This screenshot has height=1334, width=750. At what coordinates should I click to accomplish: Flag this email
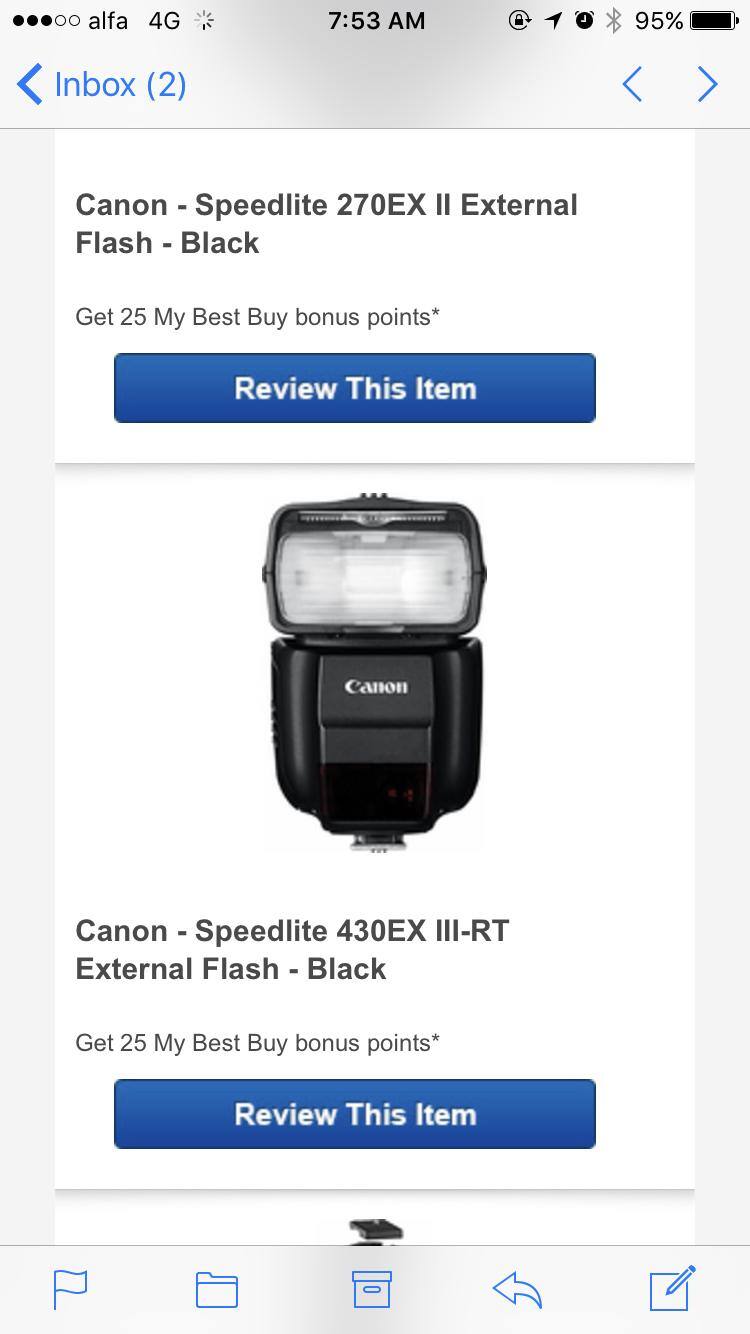pos(70,1288)
